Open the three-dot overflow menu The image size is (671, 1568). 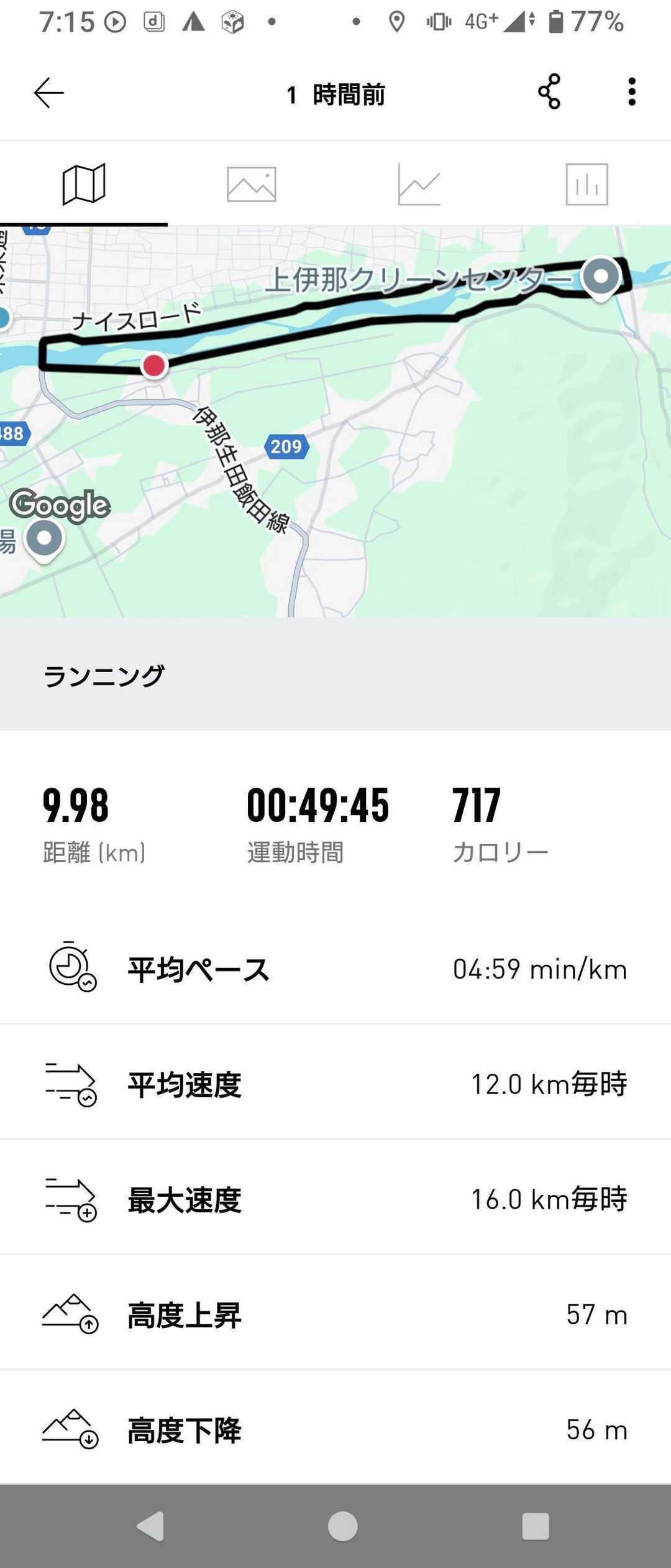coord(632,92)
